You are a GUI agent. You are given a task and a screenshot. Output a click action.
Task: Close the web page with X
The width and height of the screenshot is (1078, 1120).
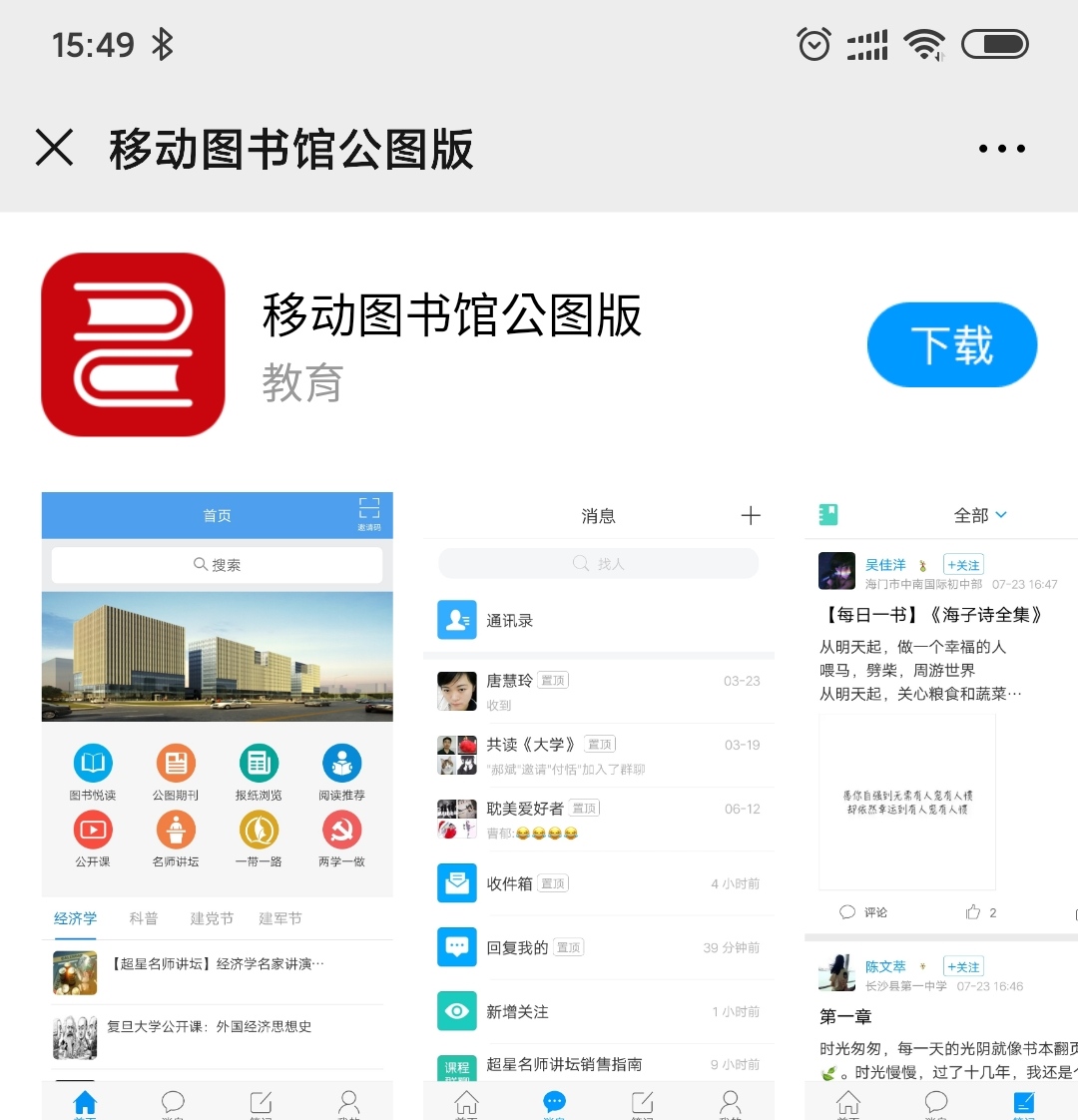(x=55, y=149)
